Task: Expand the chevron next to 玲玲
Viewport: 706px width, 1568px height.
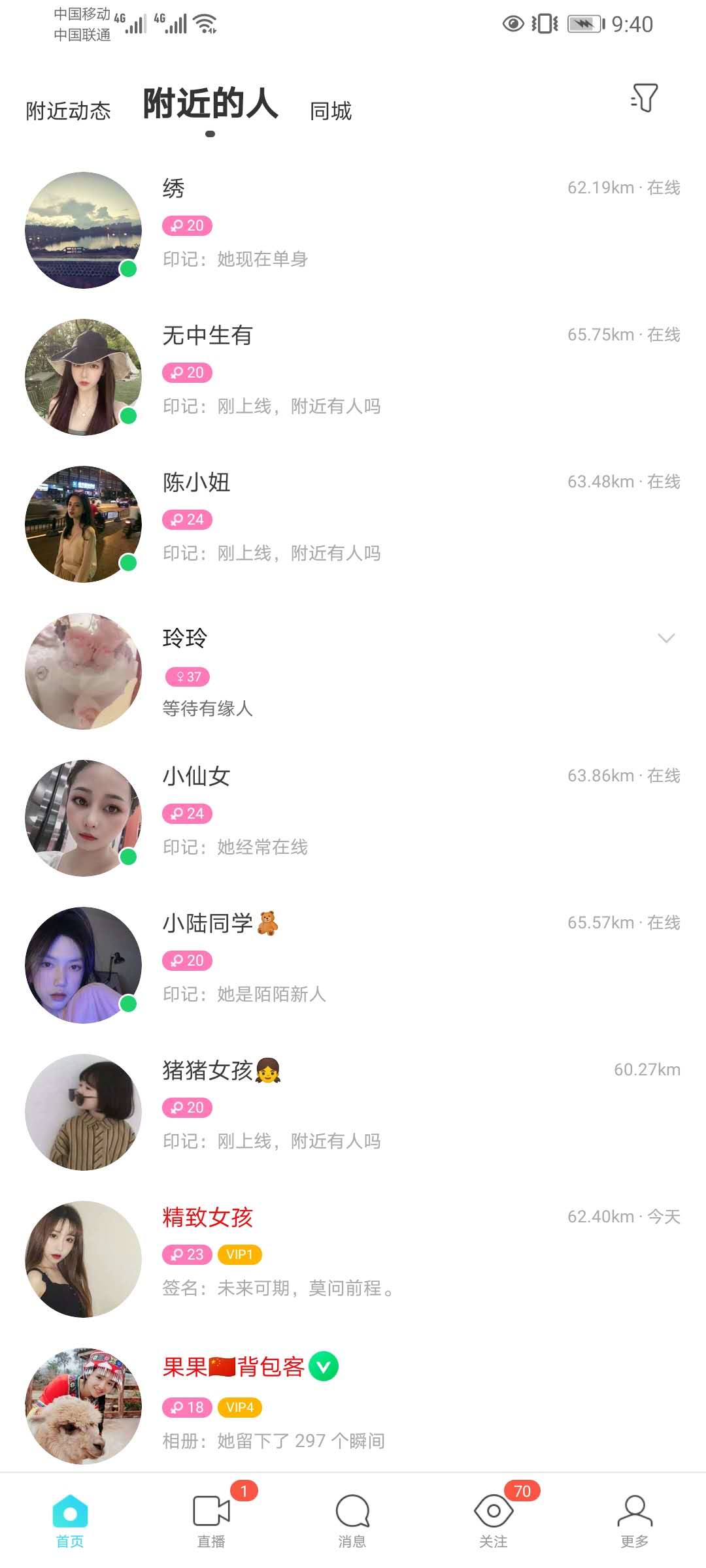Action: 665,638
